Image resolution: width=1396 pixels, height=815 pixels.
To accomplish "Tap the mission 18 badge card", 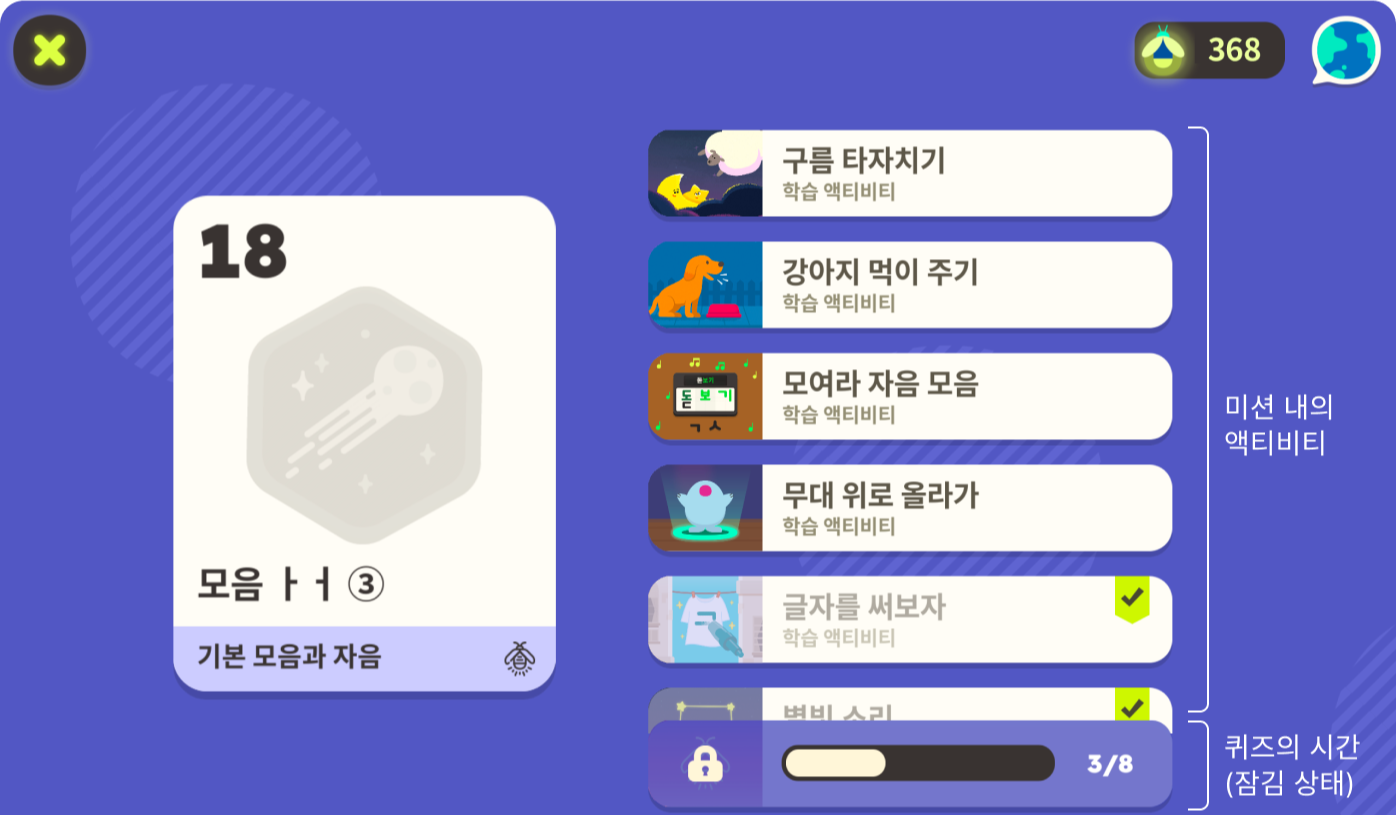I will tap(364, 443).
